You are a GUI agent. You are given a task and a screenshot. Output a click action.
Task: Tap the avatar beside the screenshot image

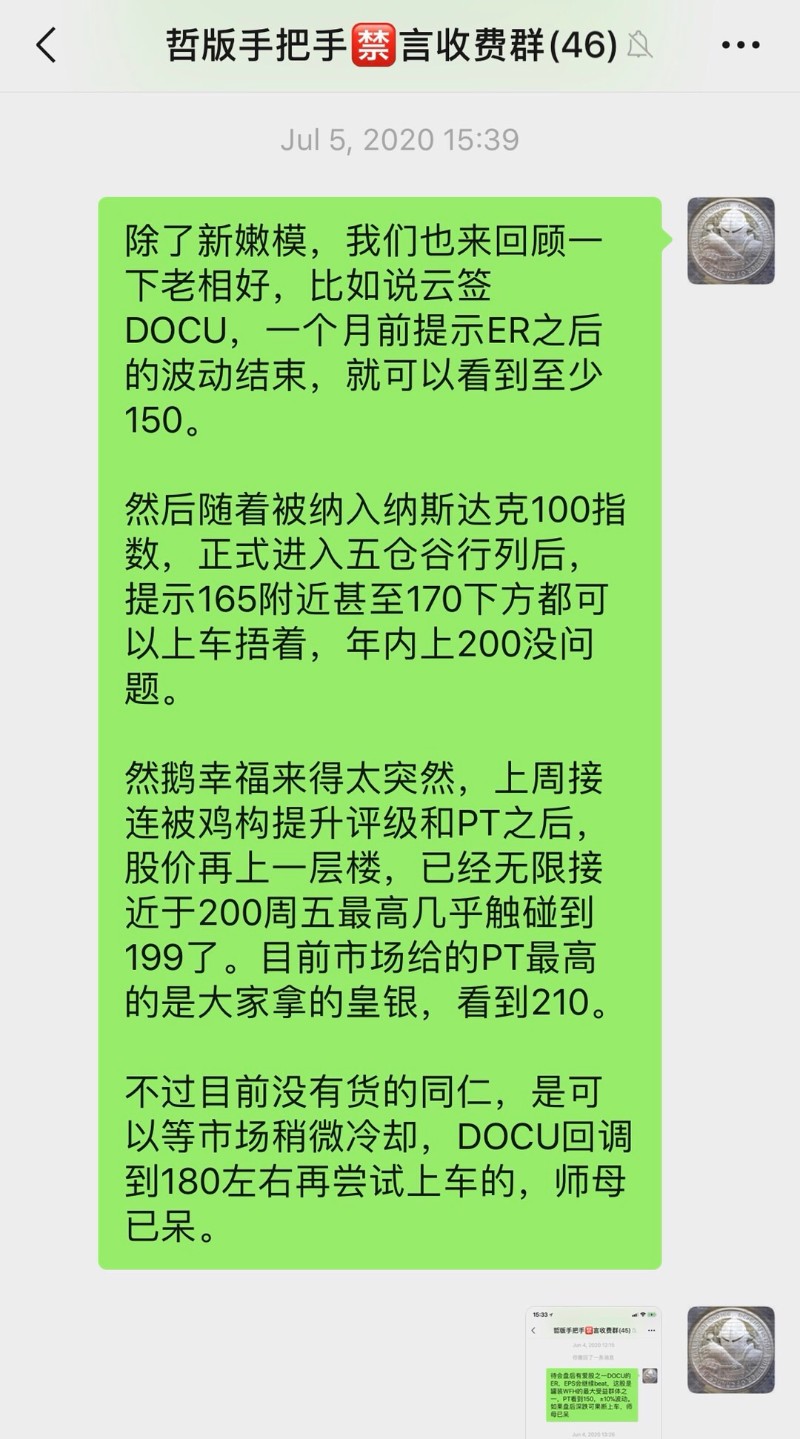731,1350
